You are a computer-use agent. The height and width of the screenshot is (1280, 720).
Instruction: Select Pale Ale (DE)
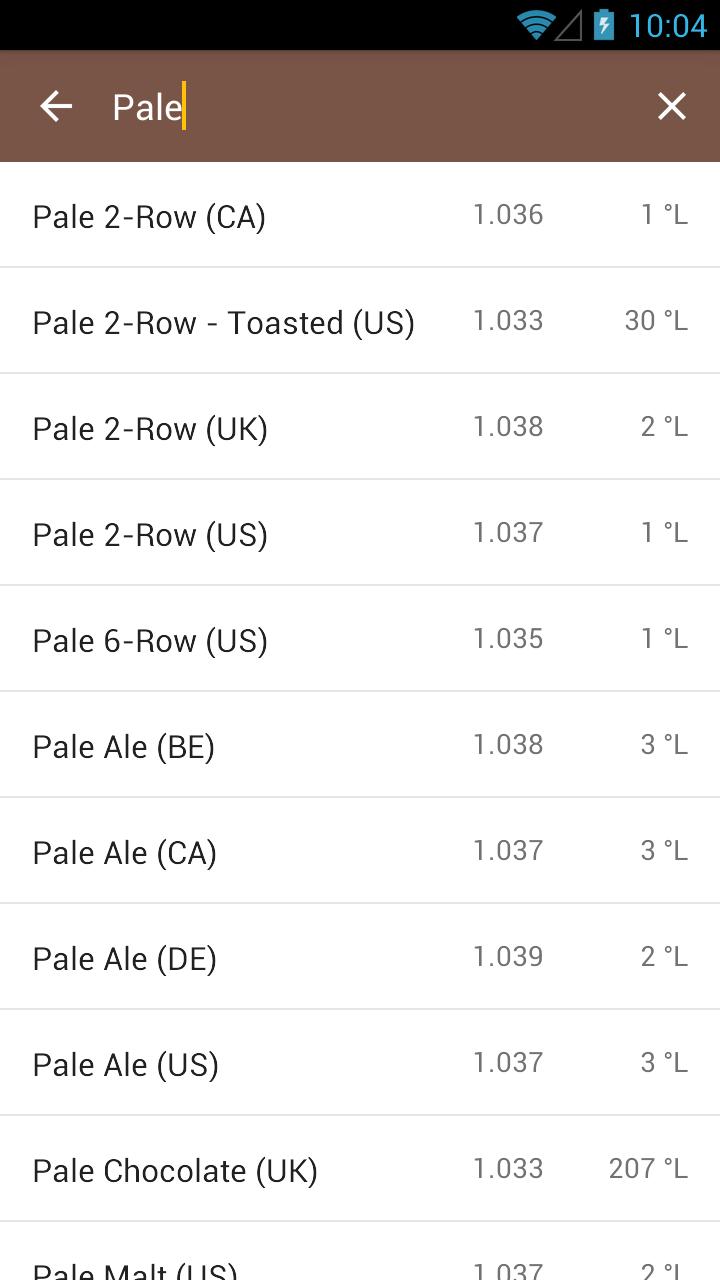[360, 957]
